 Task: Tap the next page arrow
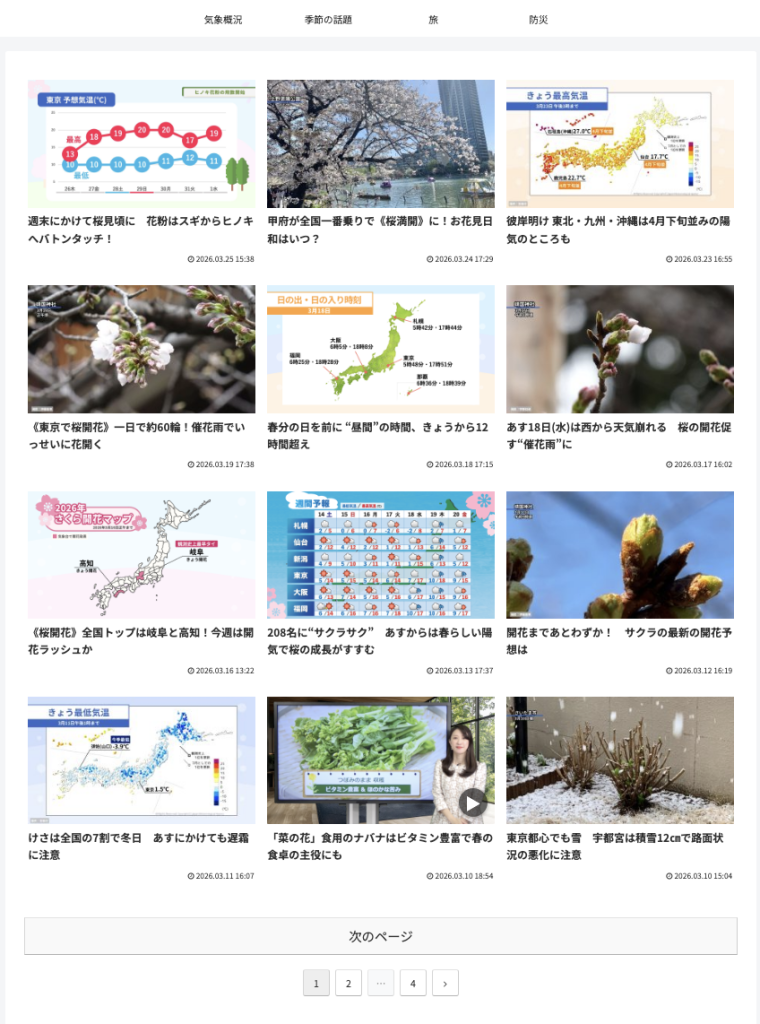[445, 983]
